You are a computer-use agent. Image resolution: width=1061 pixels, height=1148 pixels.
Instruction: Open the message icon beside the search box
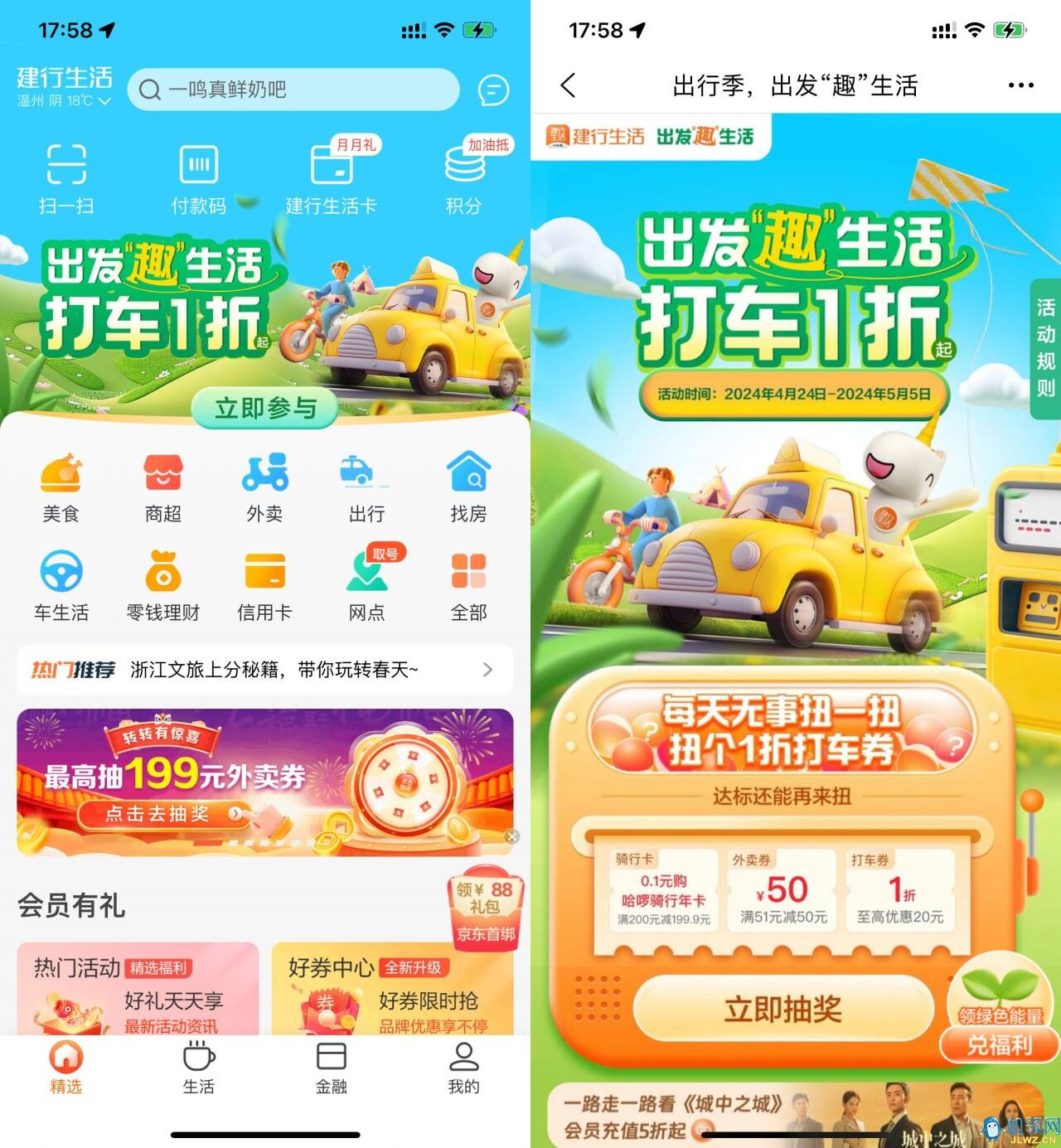[x=493, y=90]
